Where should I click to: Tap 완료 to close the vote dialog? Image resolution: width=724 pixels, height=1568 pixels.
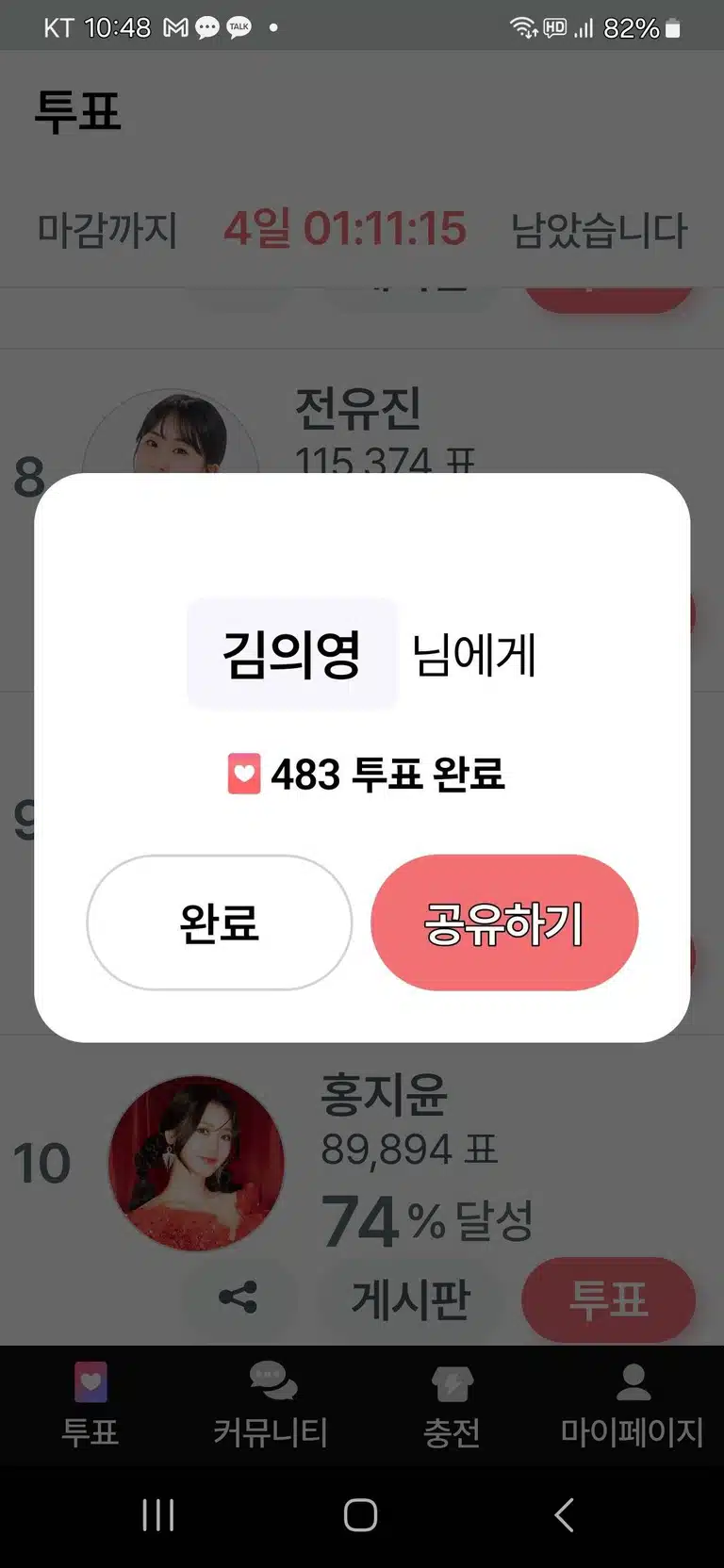pos(220,923)
